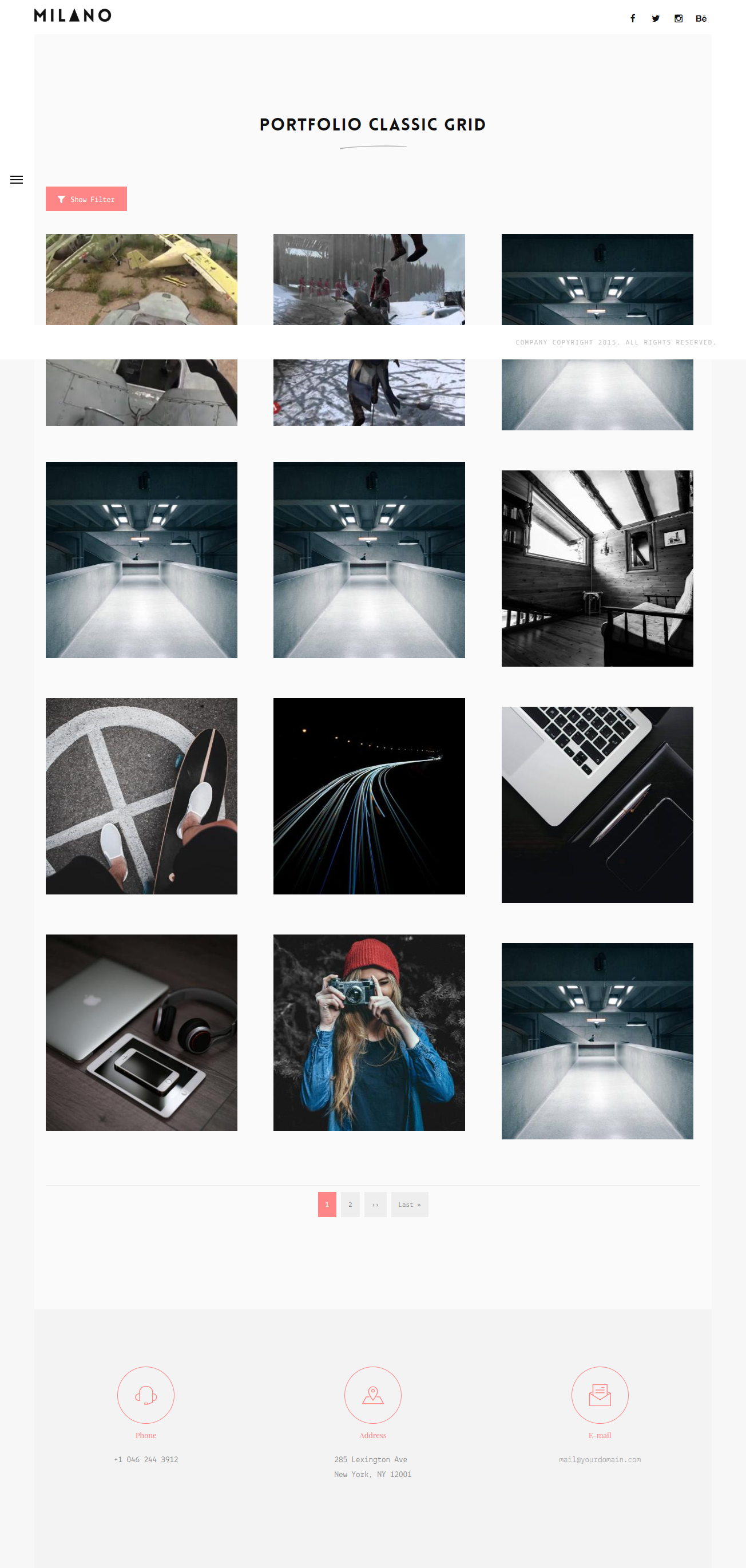Open the yellow airplane wreck portfolio item

pyautogui.click(x=141, y=279)
